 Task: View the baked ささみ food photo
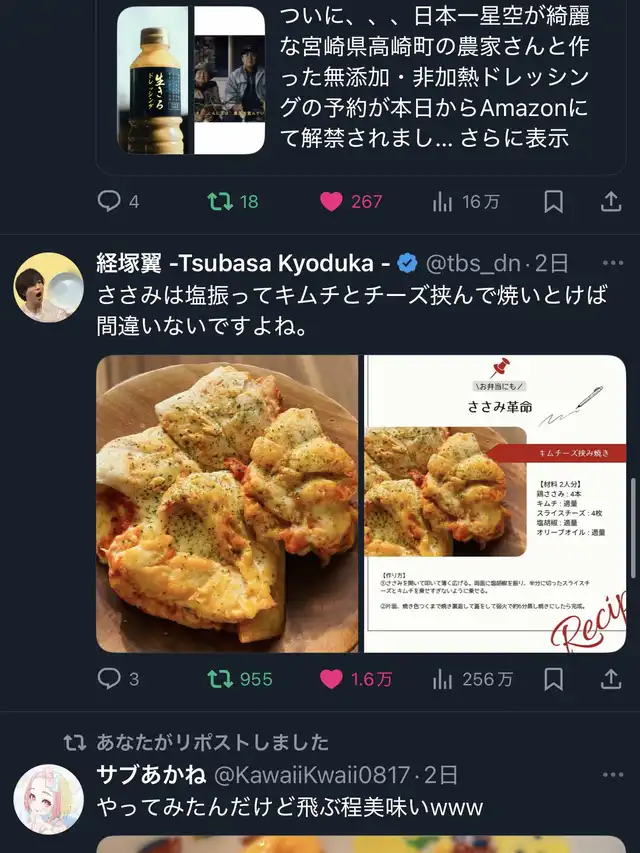pyautogui.click(x=227, y=503)
